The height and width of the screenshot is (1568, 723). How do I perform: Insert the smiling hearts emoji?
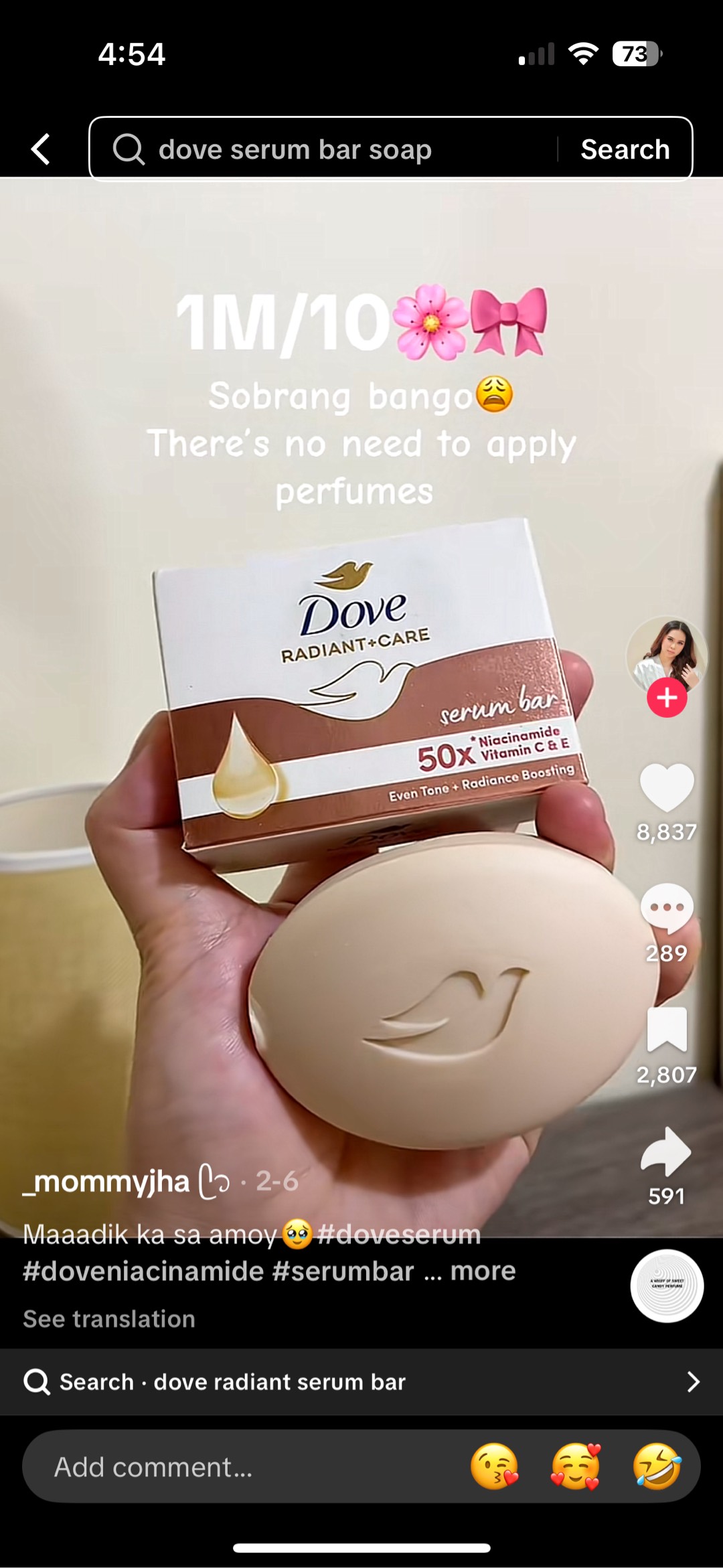[576, 1466]
